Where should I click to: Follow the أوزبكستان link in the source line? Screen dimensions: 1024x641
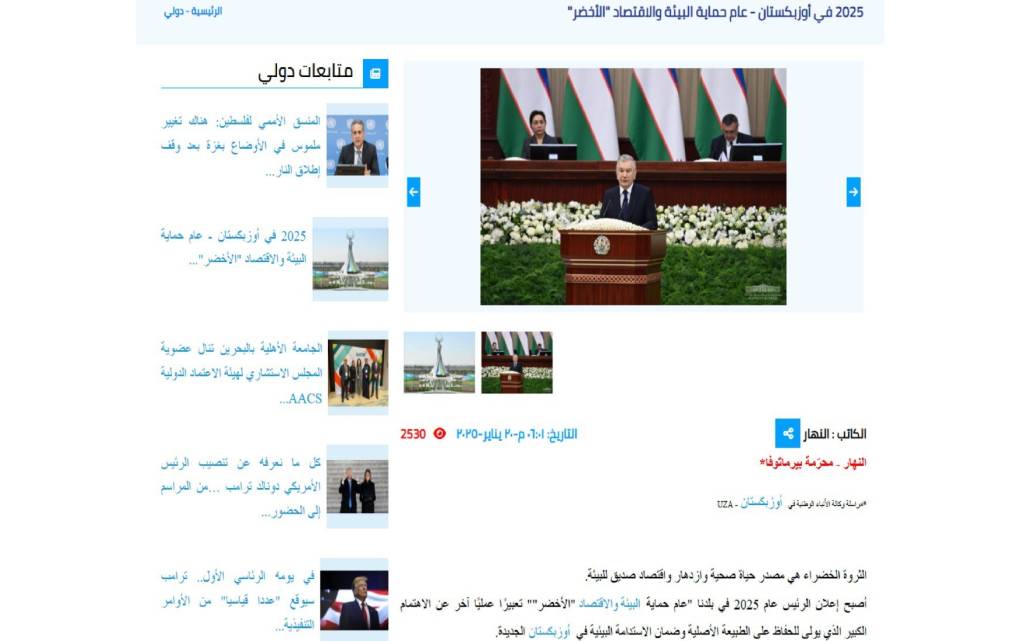(x=762, y=503)
